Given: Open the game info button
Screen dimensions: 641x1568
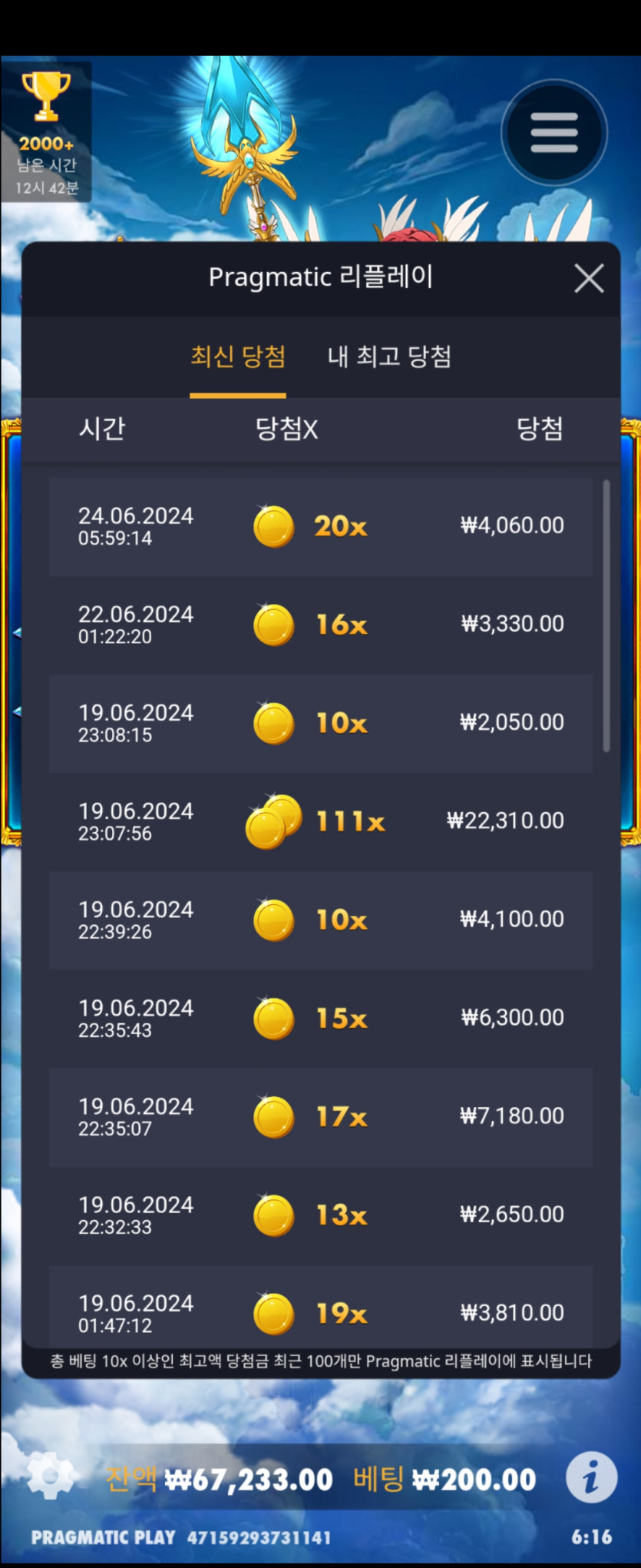Looking at the screenshot, I should tap(591, 1477).
